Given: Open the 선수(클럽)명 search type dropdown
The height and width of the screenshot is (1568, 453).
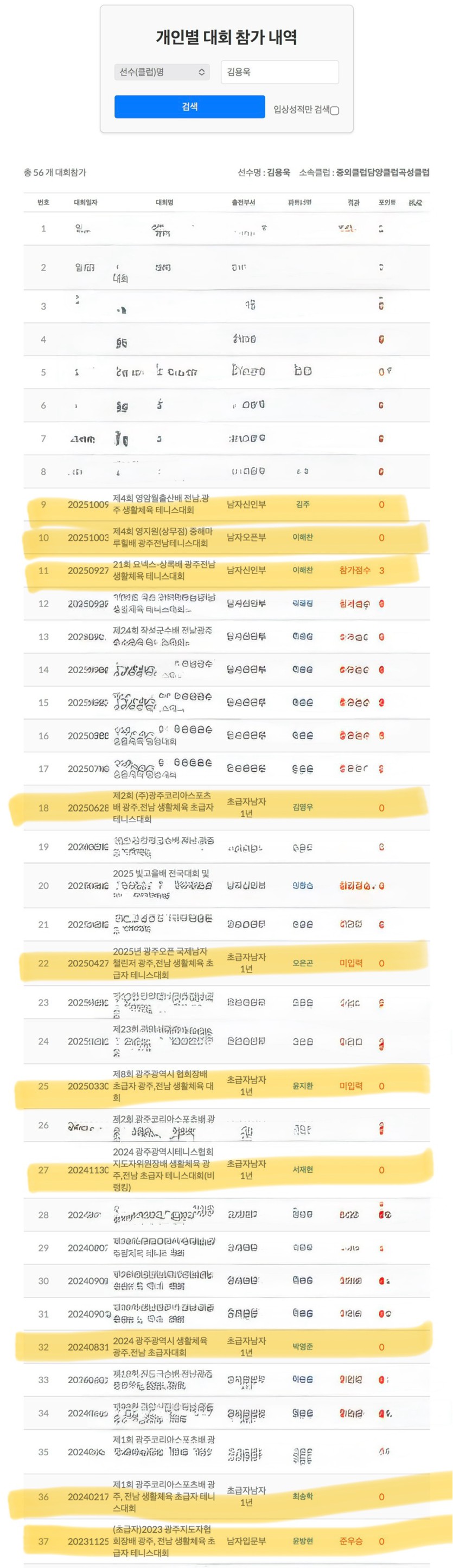Looking at the screenshot, I should click(x=161, y=72).
